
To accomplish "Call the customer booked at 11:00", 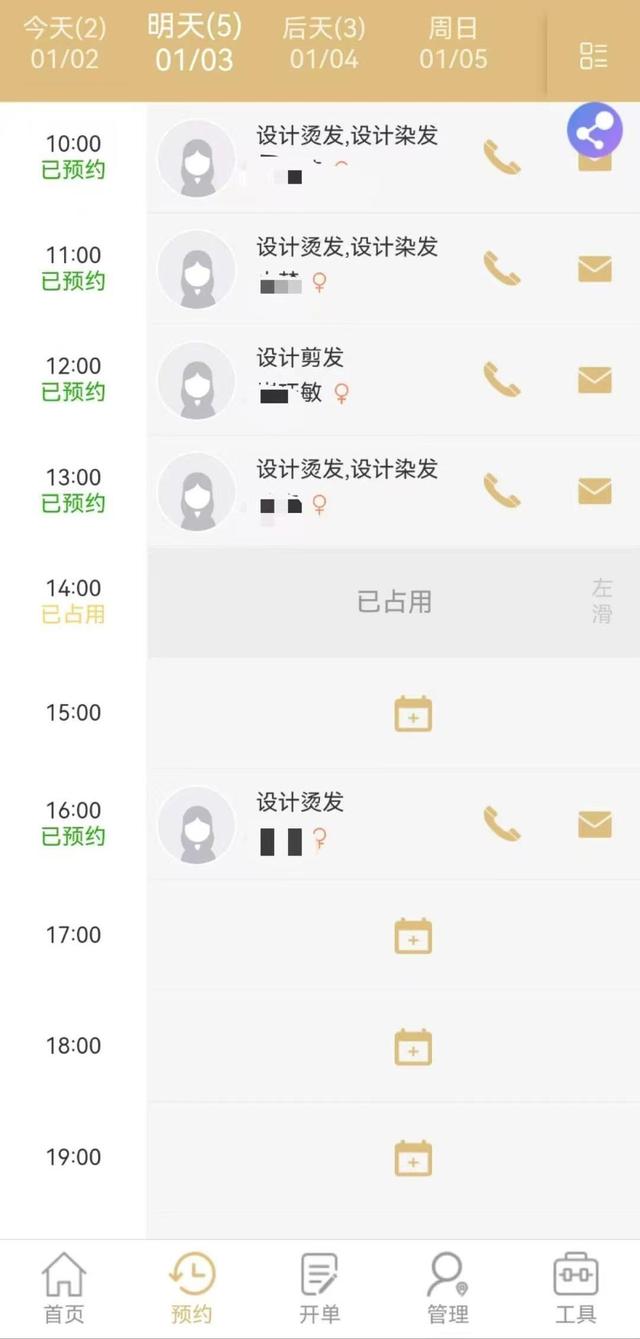I will pyautogui.click(x=502, y=268).
